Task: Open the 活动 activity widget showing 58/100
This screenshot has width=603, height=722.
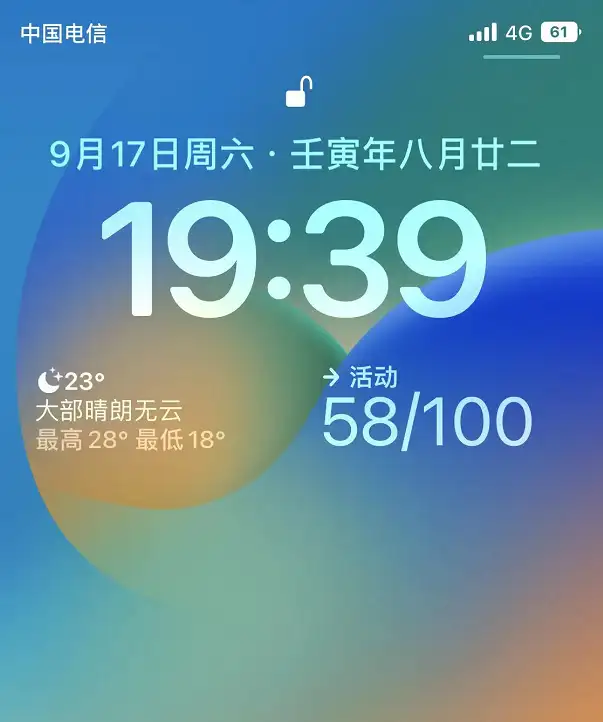Action: tap(426, 410)
